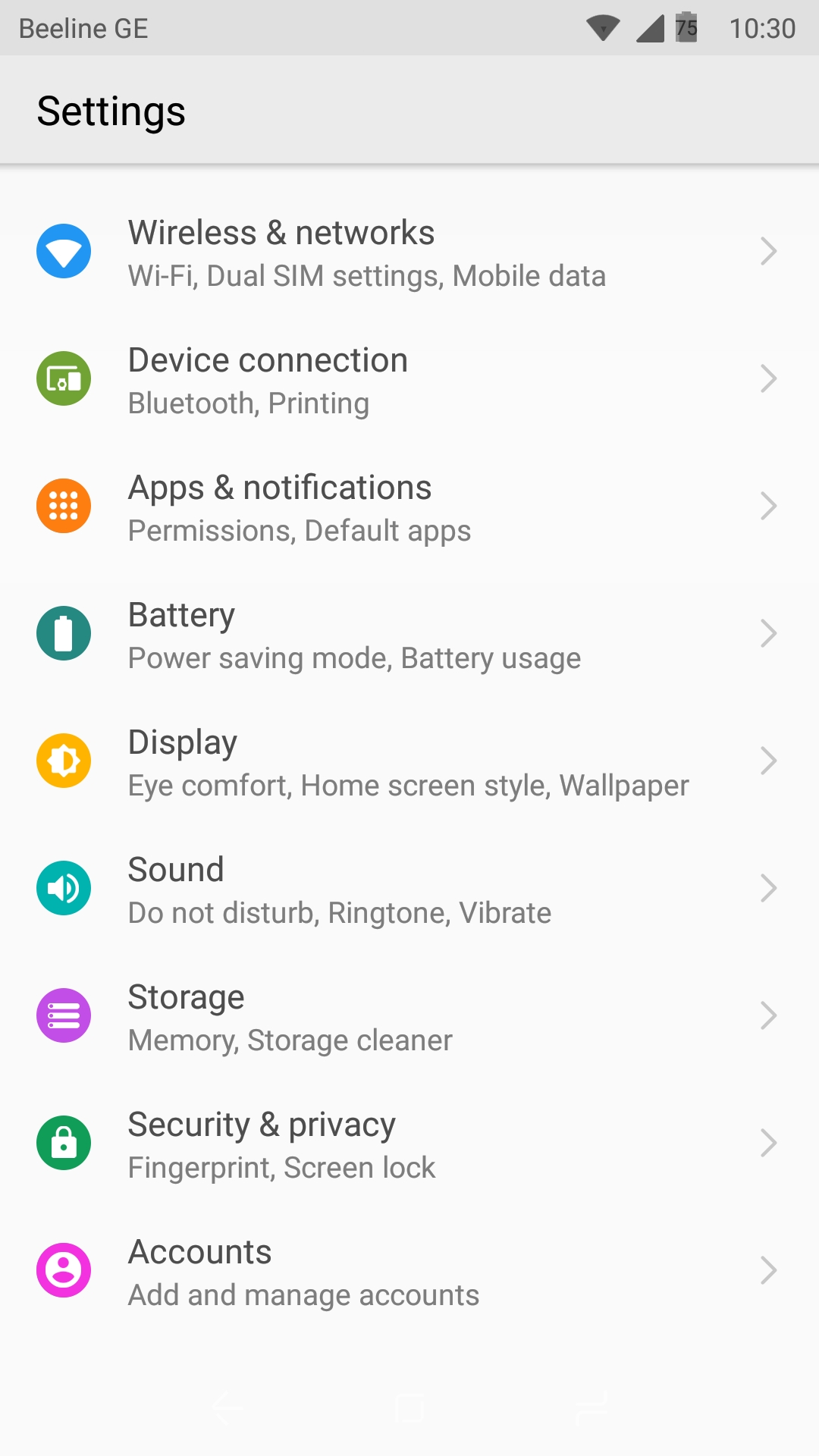Click the purple Storage icon
Viewport: 819px width, 1456px height.
(x=64, y=1015)
